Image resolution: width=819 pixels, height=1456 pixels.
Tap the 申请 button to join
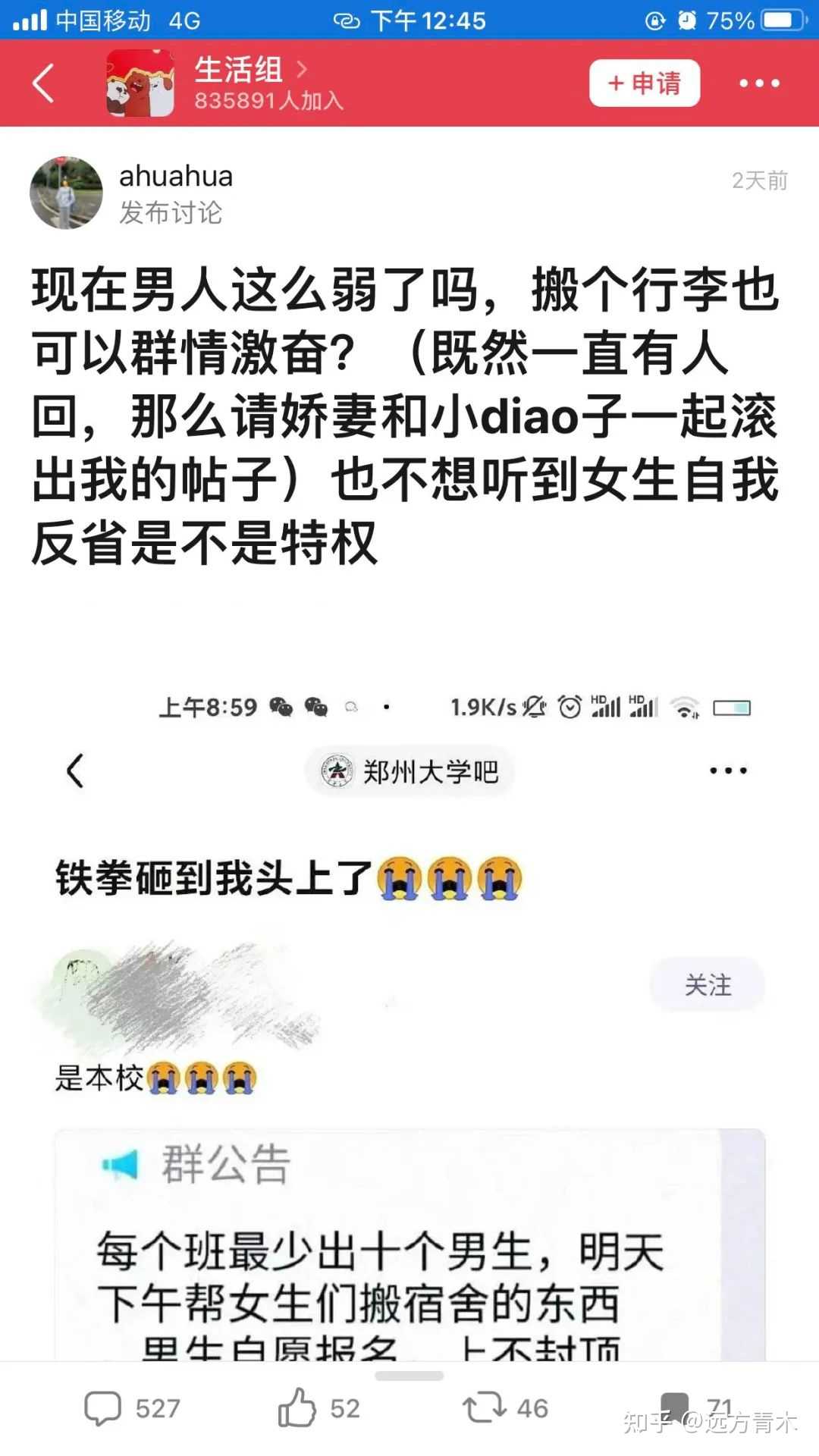pos(644,83)
